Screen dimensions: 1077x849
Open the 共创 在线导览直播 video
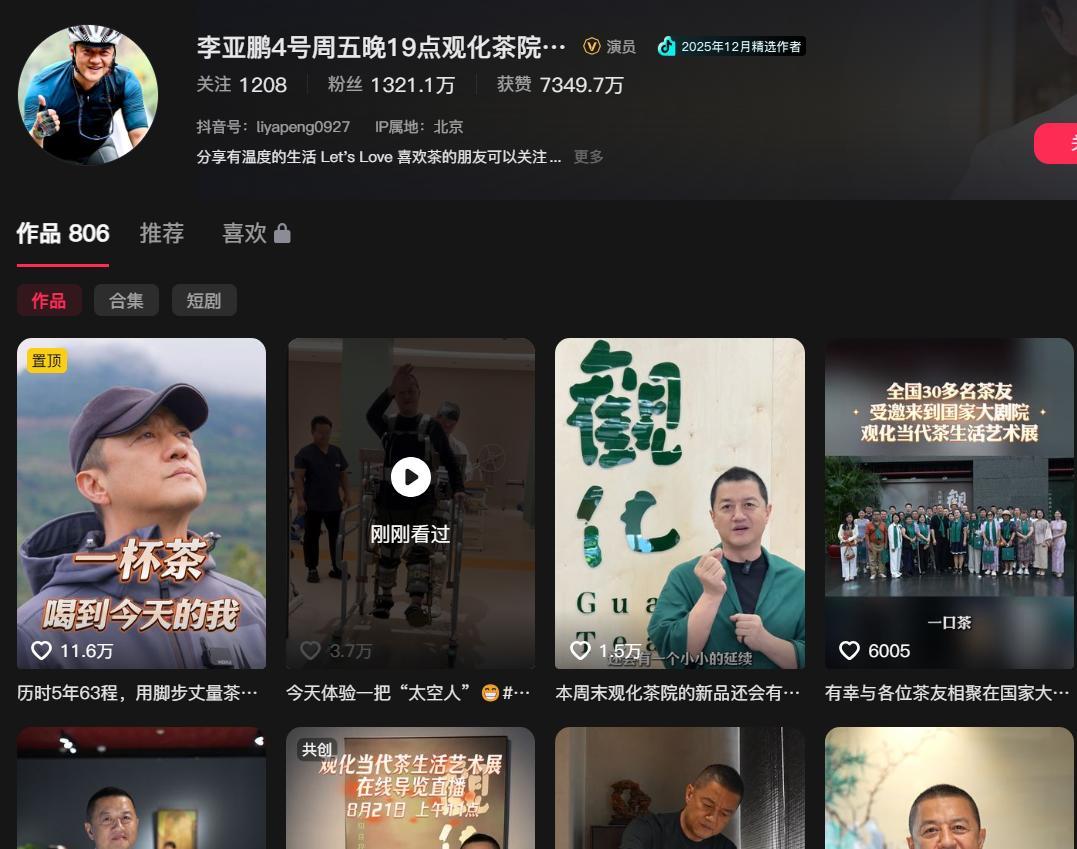pyautogui.click(x=411, y=788)
